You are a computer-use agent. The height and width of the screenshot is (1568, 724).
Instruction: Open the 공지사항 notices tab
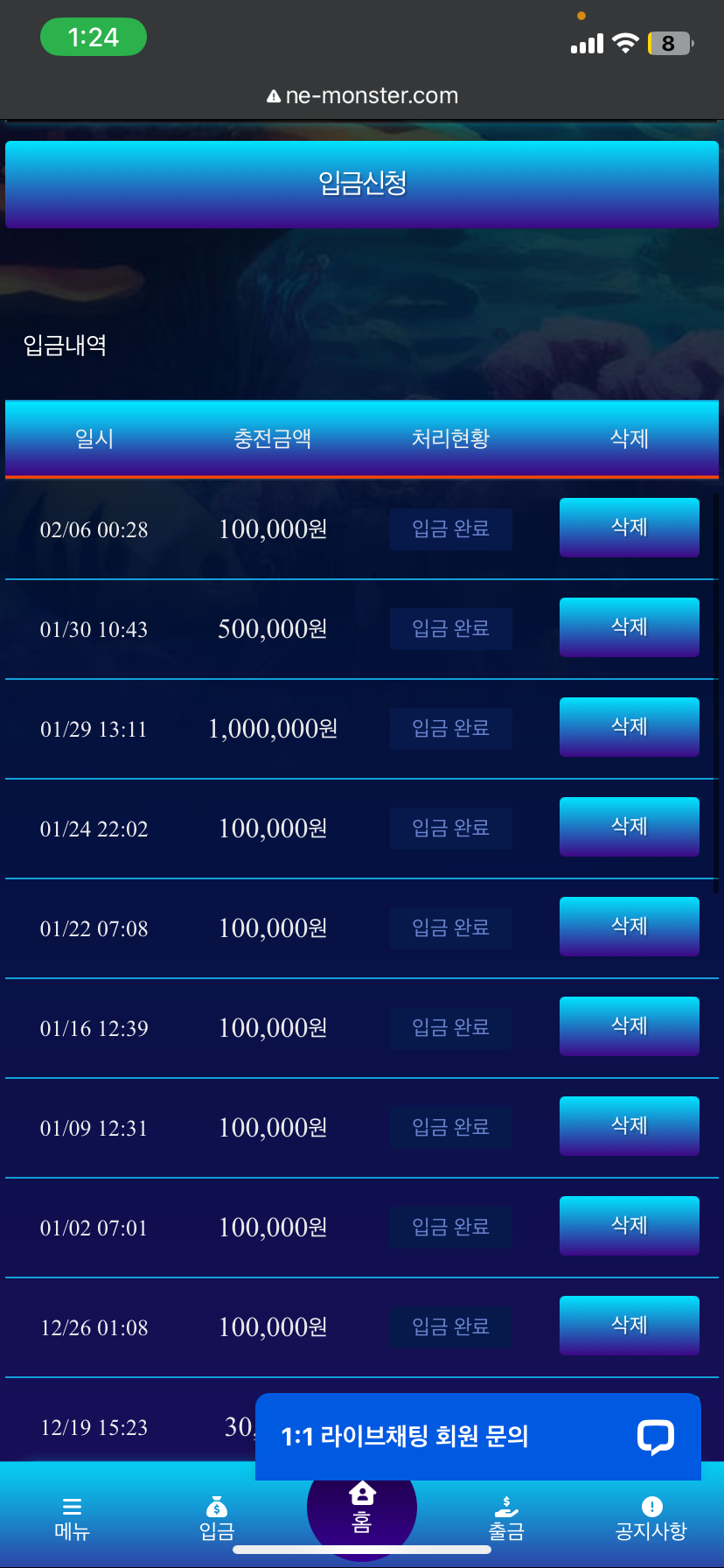tap(651, 1519)
